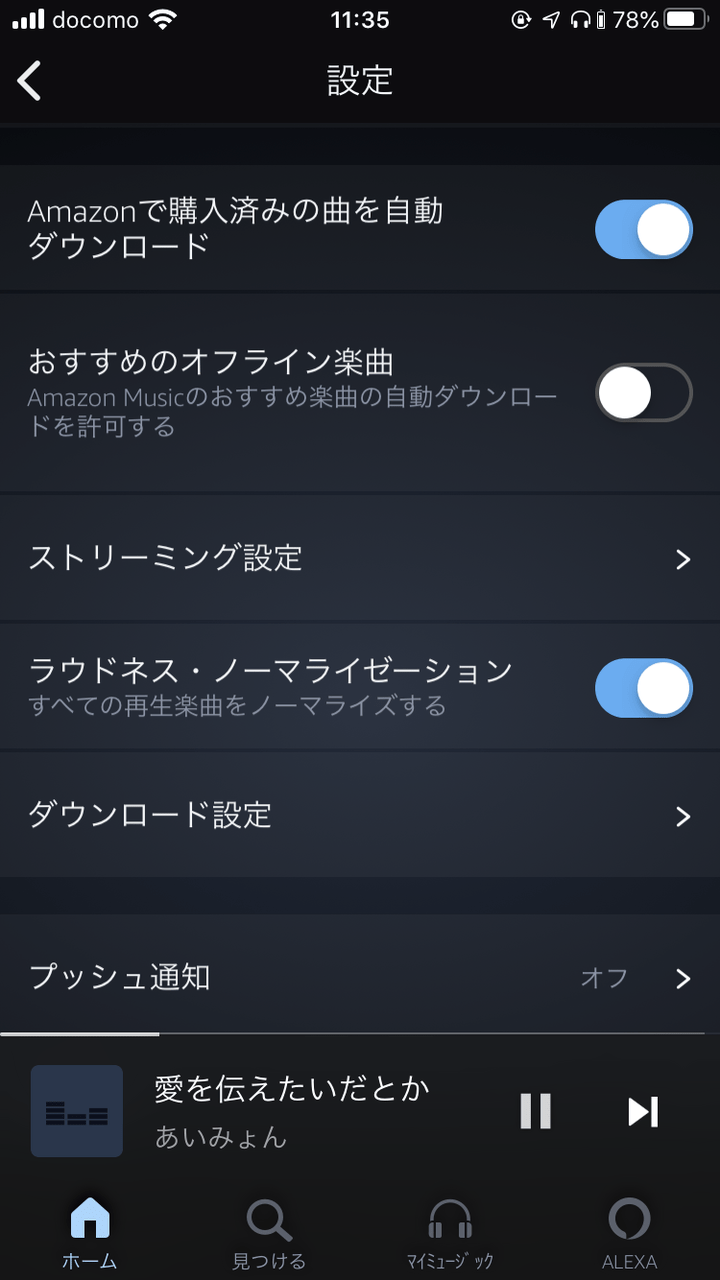The height and width of the screenshot is (1280, 720).
Task: Select the 見つける search icon
Action: coord(268,1220)
